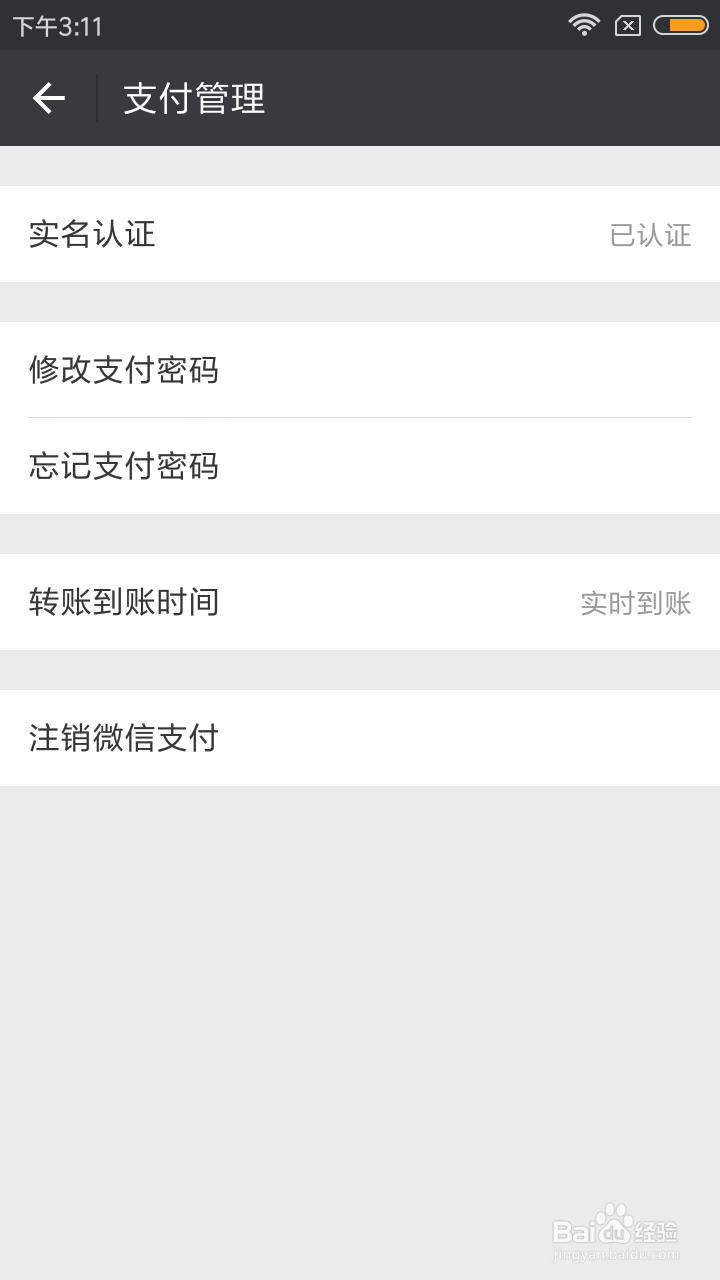
Task: Select the 支付管理 title bar
Action: point(192,98)
